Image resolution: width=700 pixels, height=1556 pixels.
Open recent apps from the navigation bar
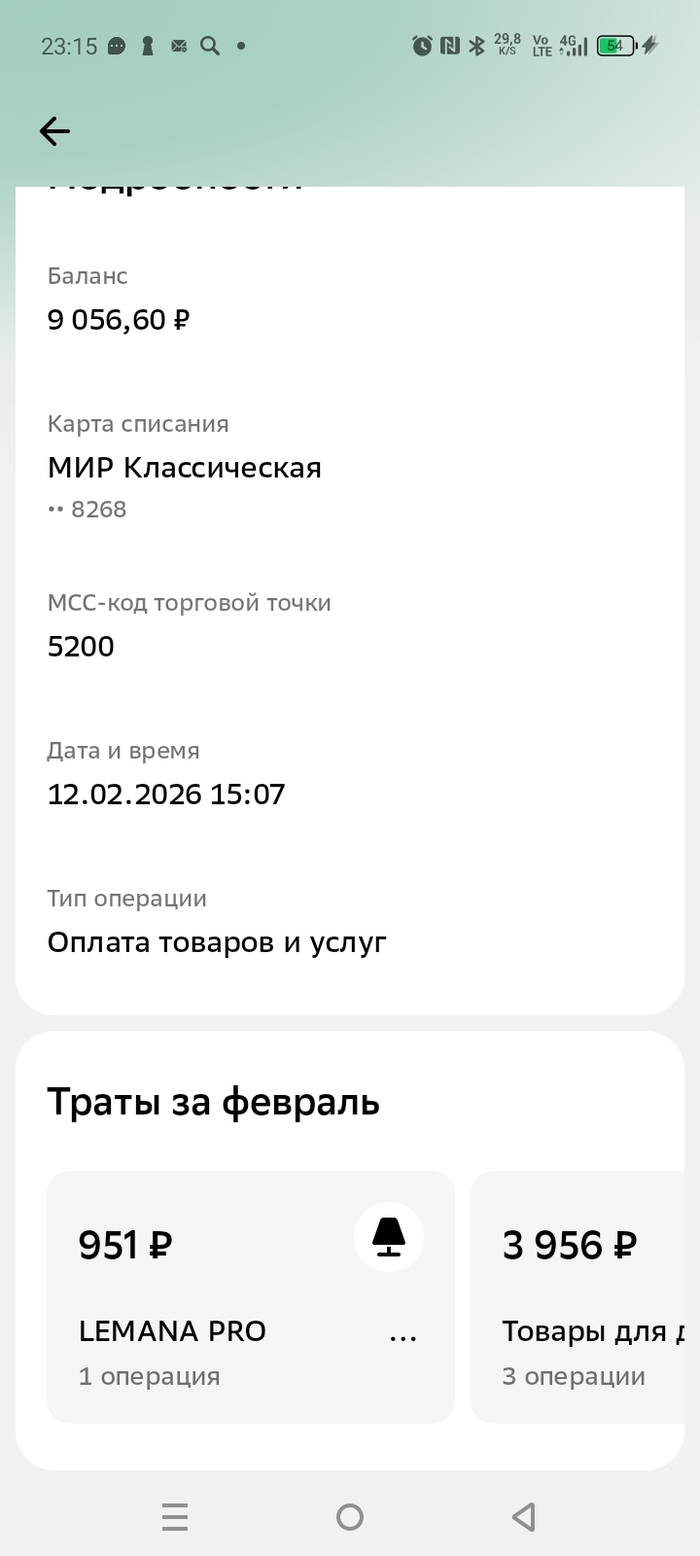tap(175, 1517)
